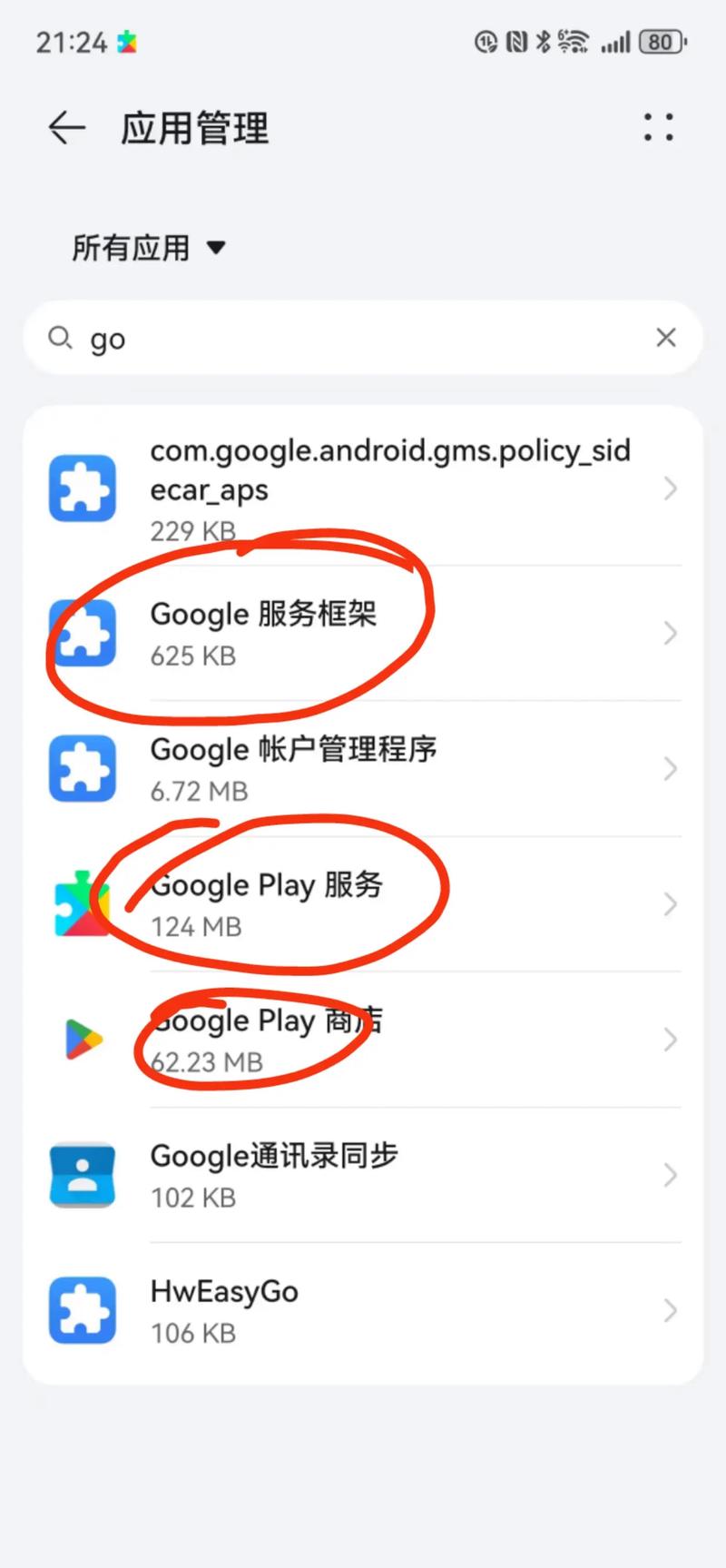This screenshot has height=1568, width=726.
Task: Open Google 帐户管理程序 app details
Action: click(x=363, y=769)
